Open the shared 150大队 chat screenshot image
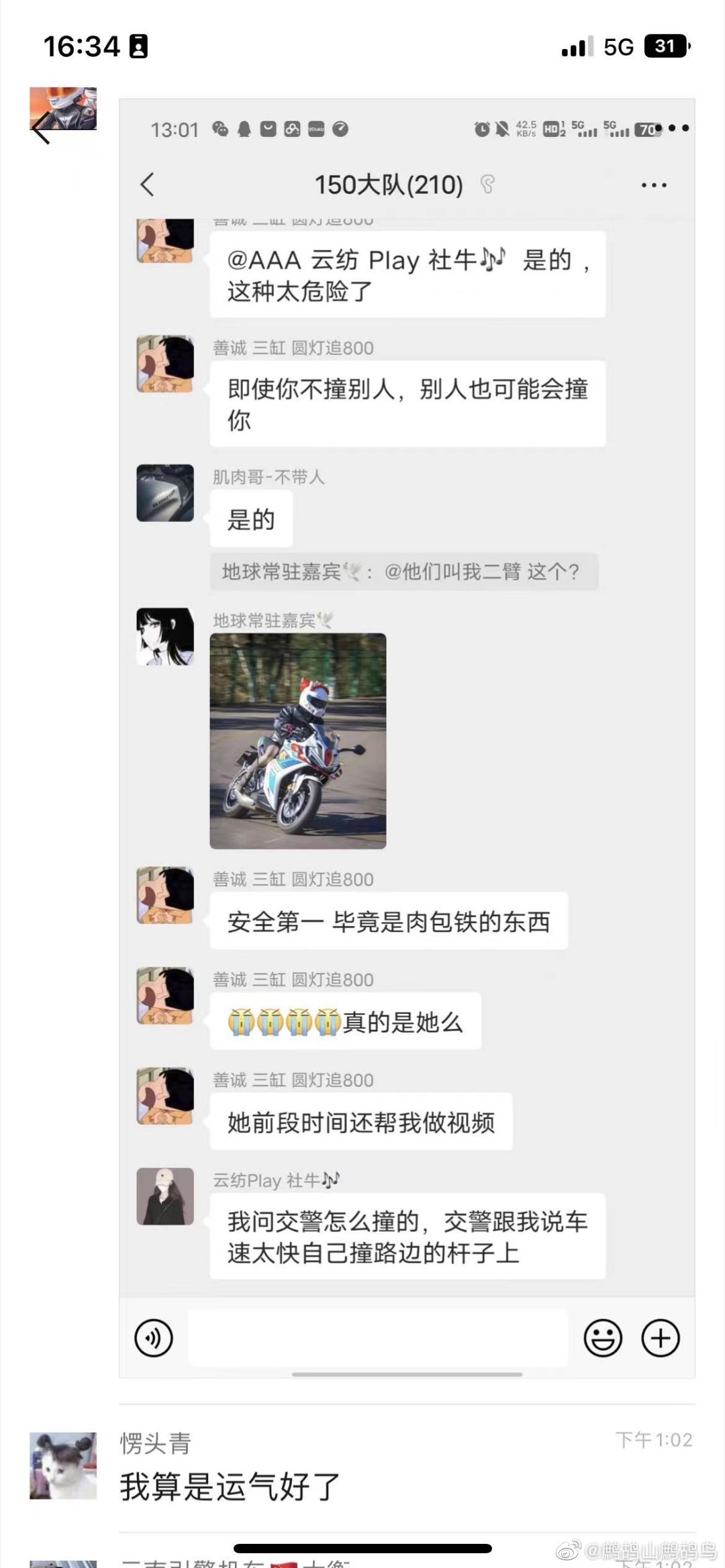The width and height of the screenshot is (725, 1568). pos(407,738)
